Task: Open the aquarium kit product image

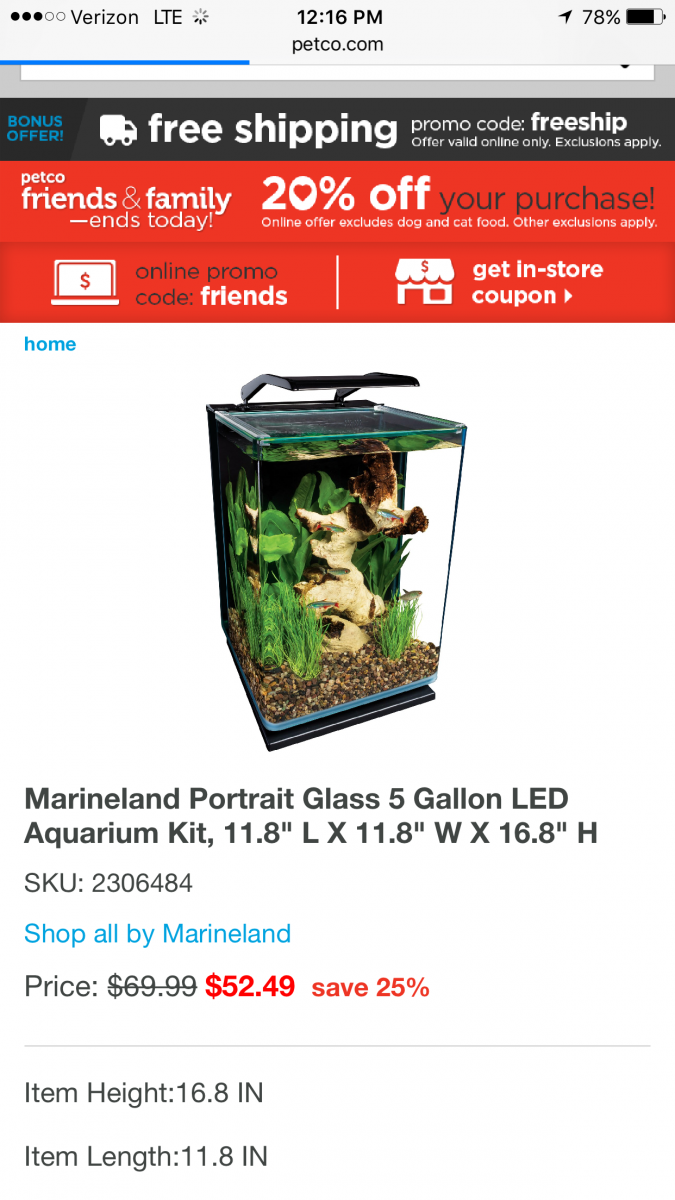Action: click(337, 560)
